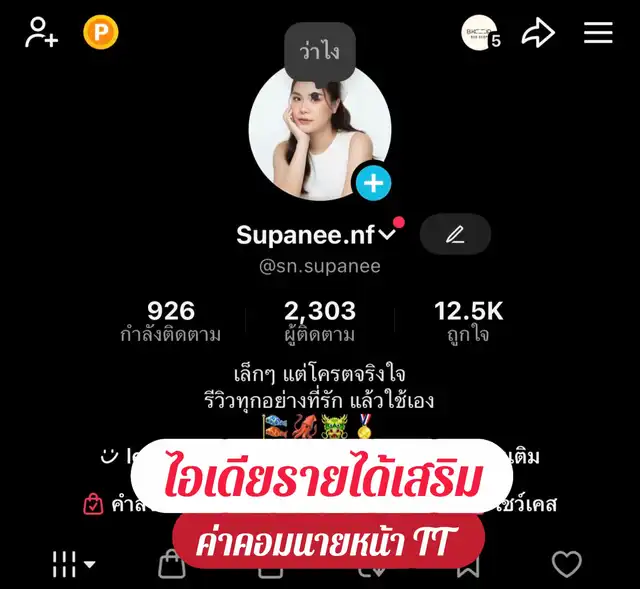Open the add friends icon
The image size is (640, 589).
click(x=42, y=33)
